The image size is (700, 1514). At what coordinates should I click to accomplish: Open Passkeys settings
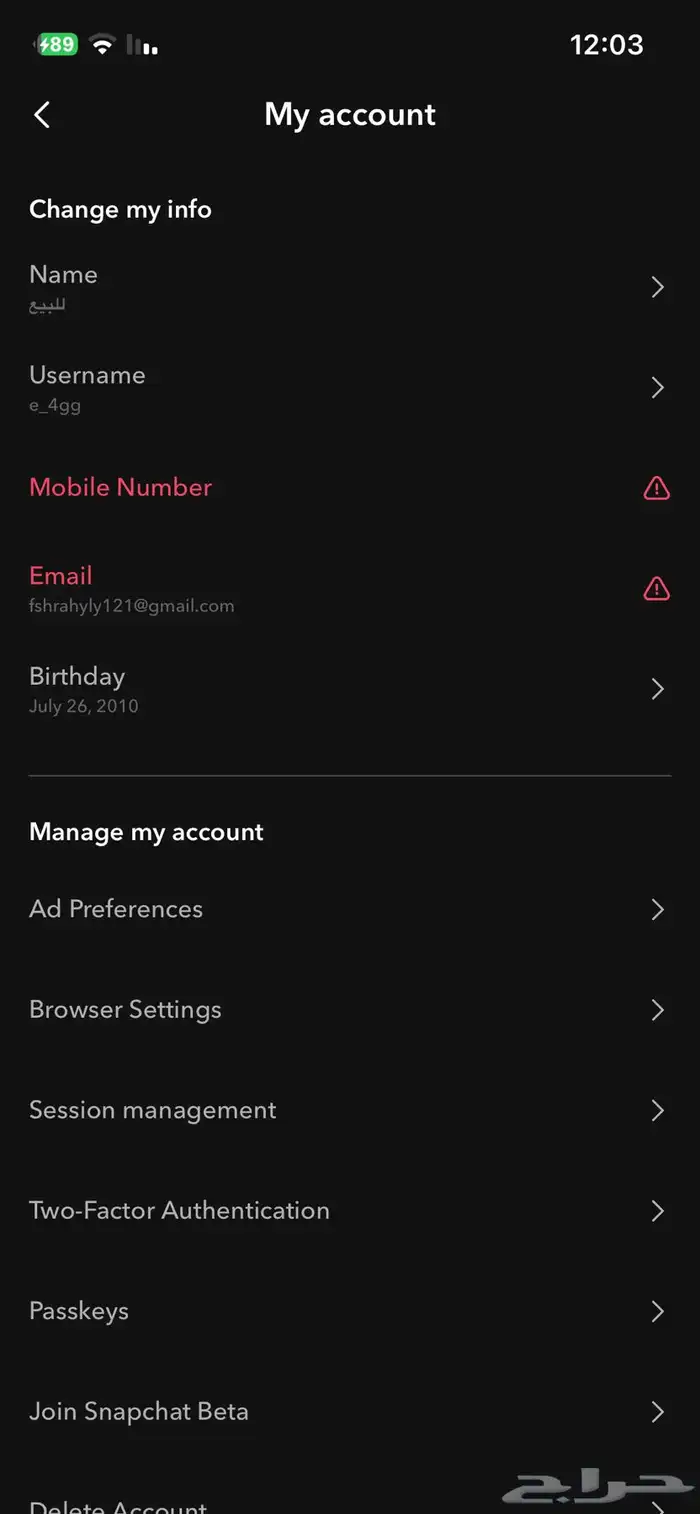348,1311
